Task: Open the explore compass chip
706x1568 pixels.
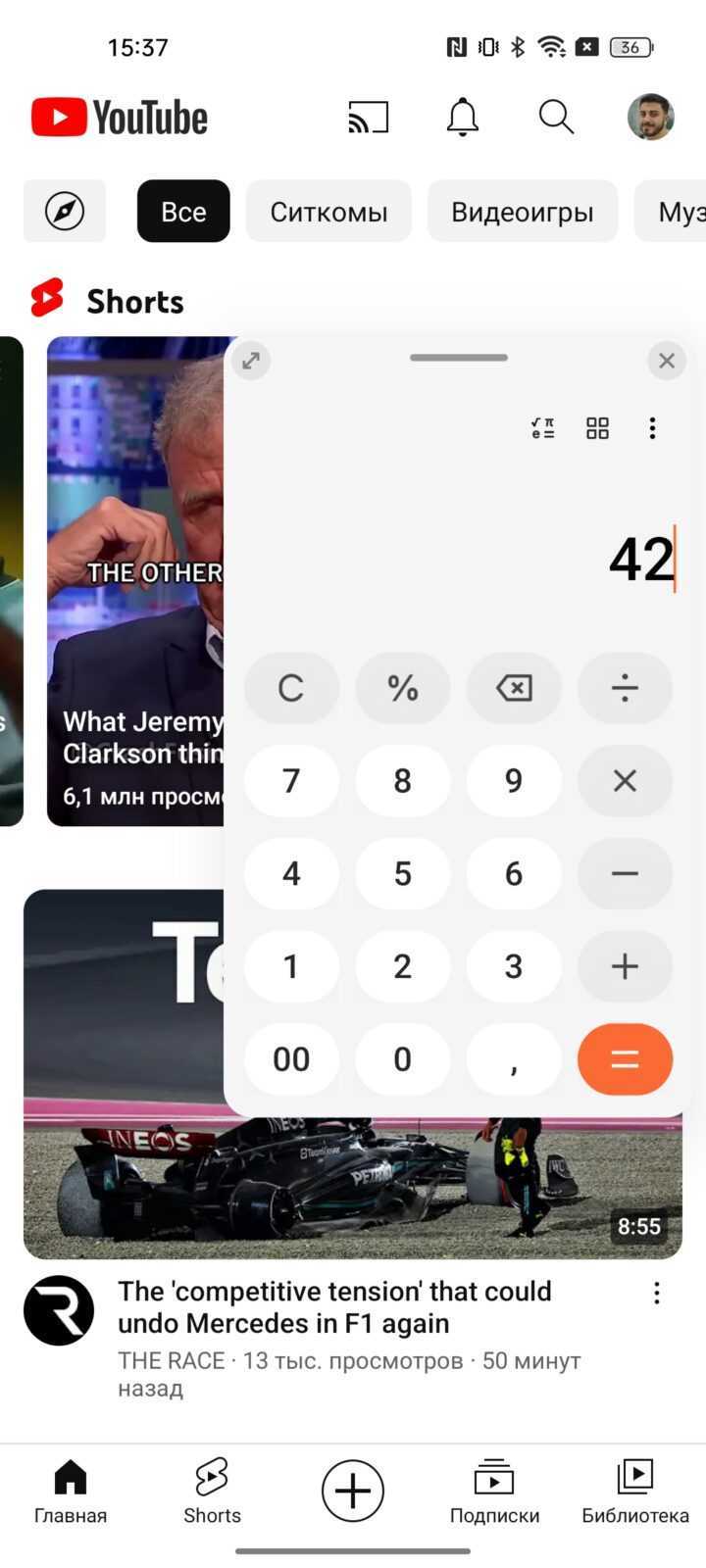Action: [x=65, y=212]
